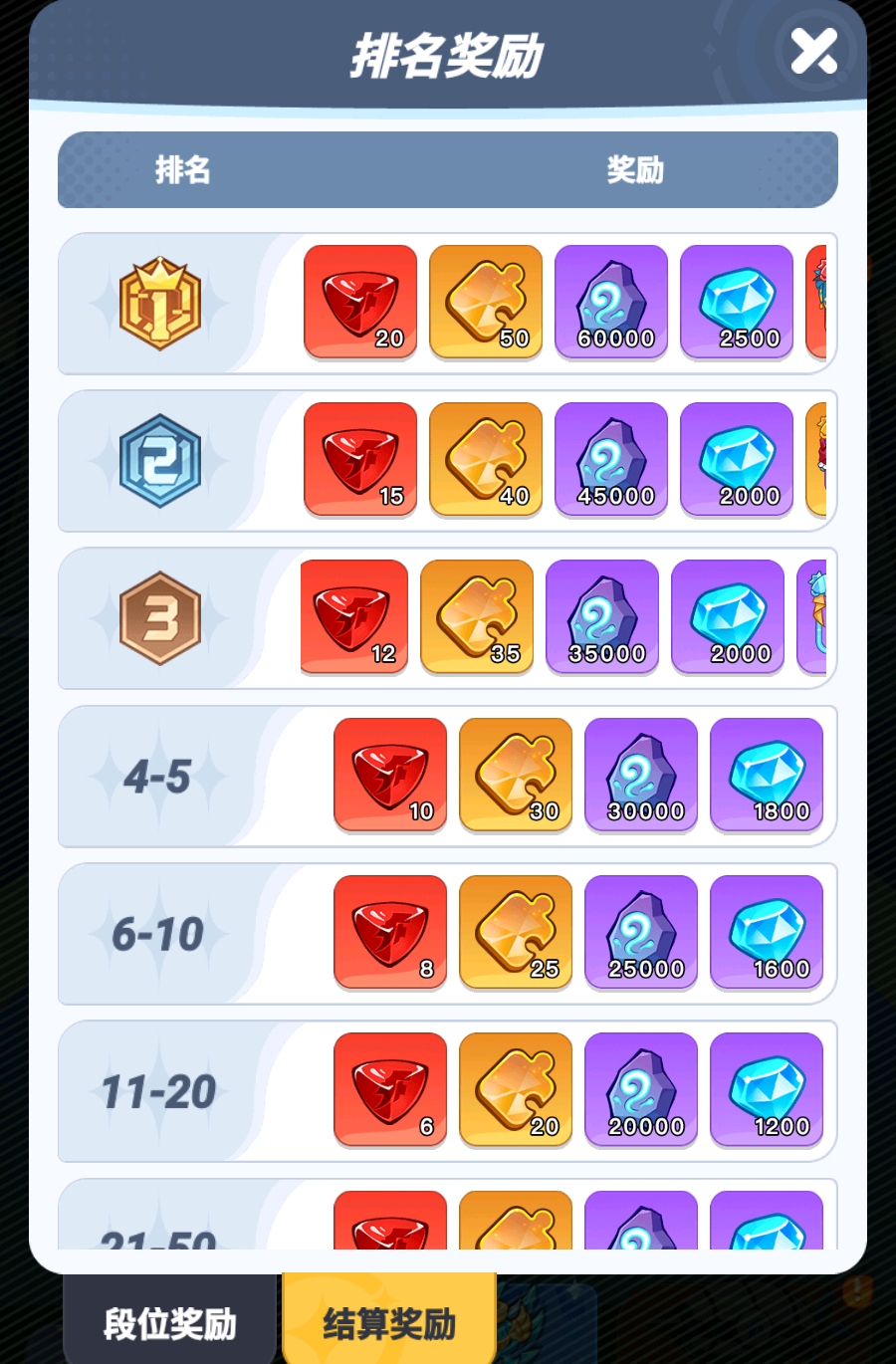This screenshot has width=896, height=1364.
Task: Select the 结算奖励 tab
Action: [389, 1322]
